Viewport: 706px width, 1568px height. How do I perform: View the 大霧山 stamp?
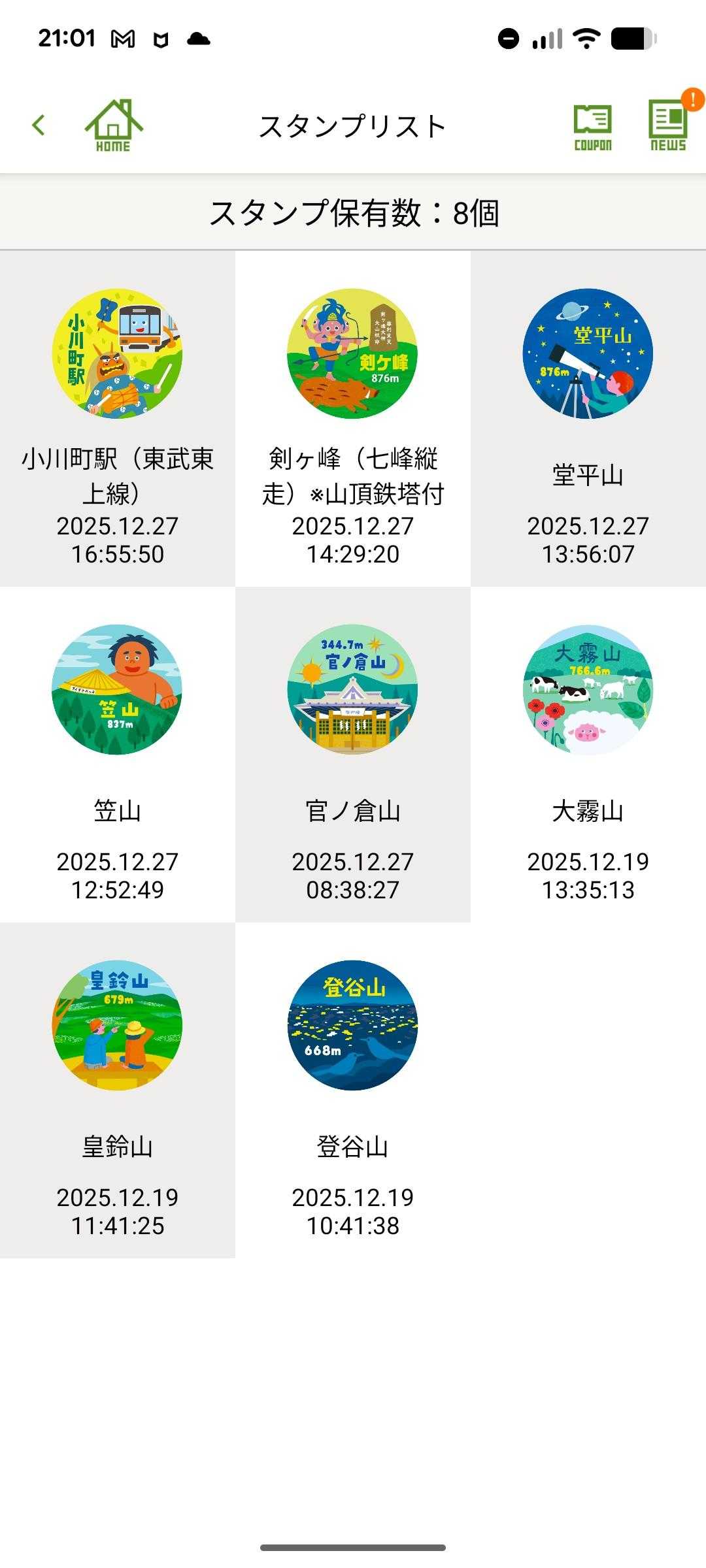coord(588,690)
